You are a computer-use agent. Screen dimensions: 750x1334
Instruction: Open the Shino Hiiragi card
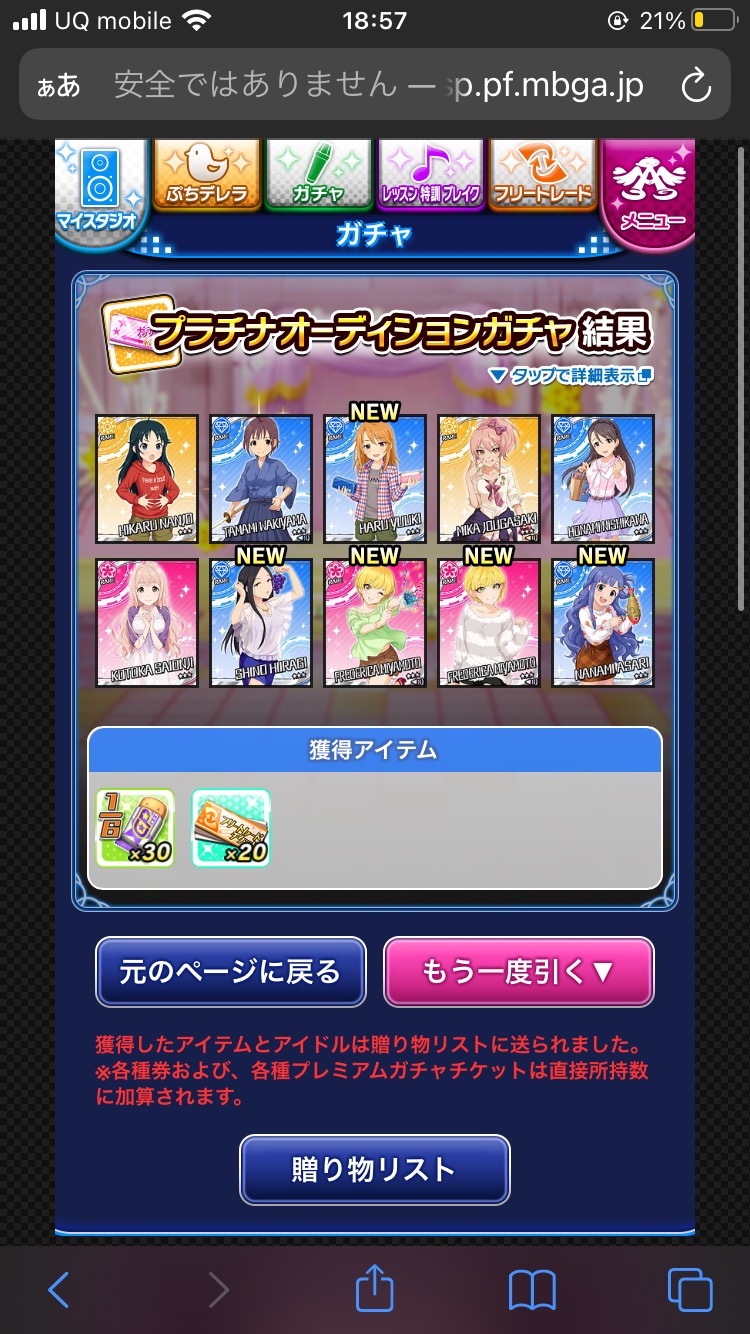pos(261,623)
